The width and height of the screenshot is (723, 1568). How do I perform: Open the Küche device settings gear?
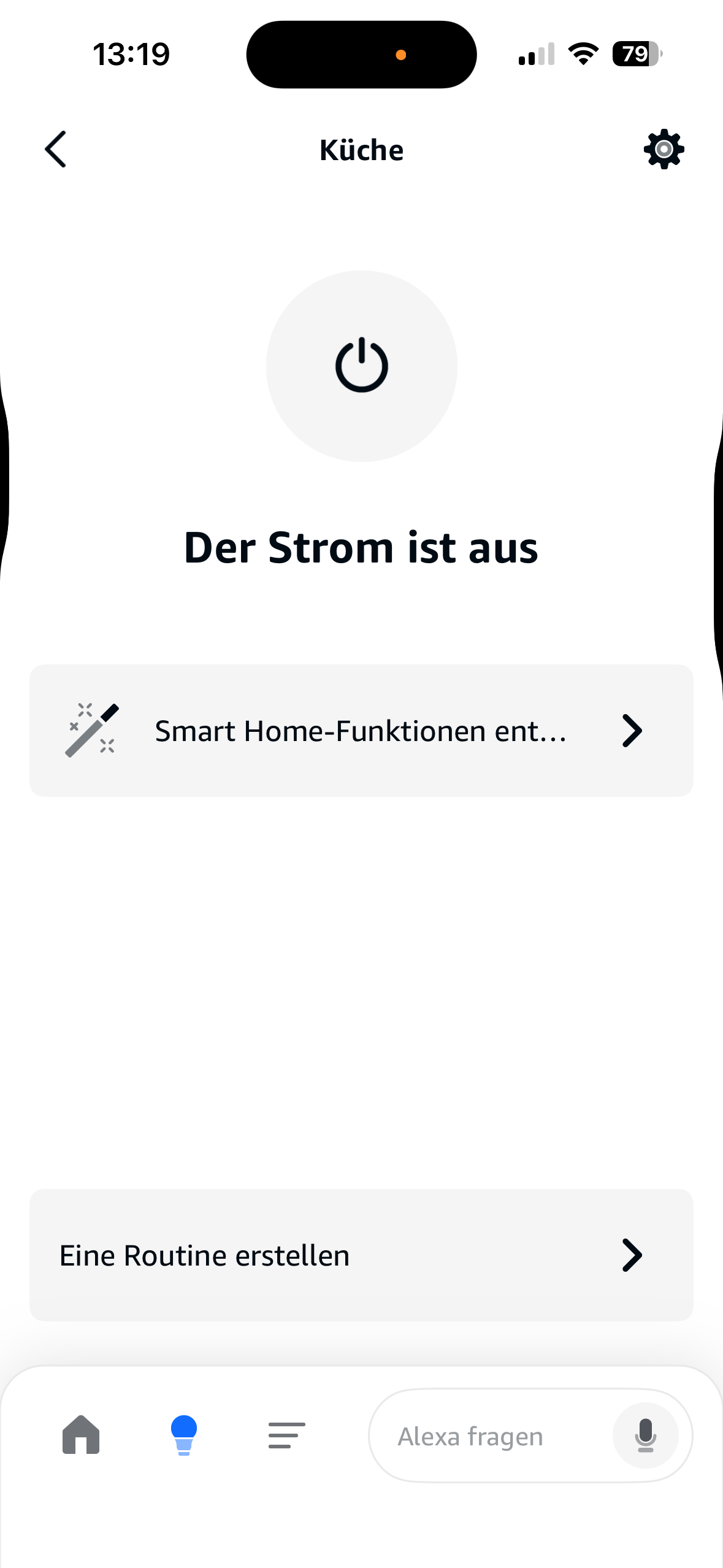point(664,149)
